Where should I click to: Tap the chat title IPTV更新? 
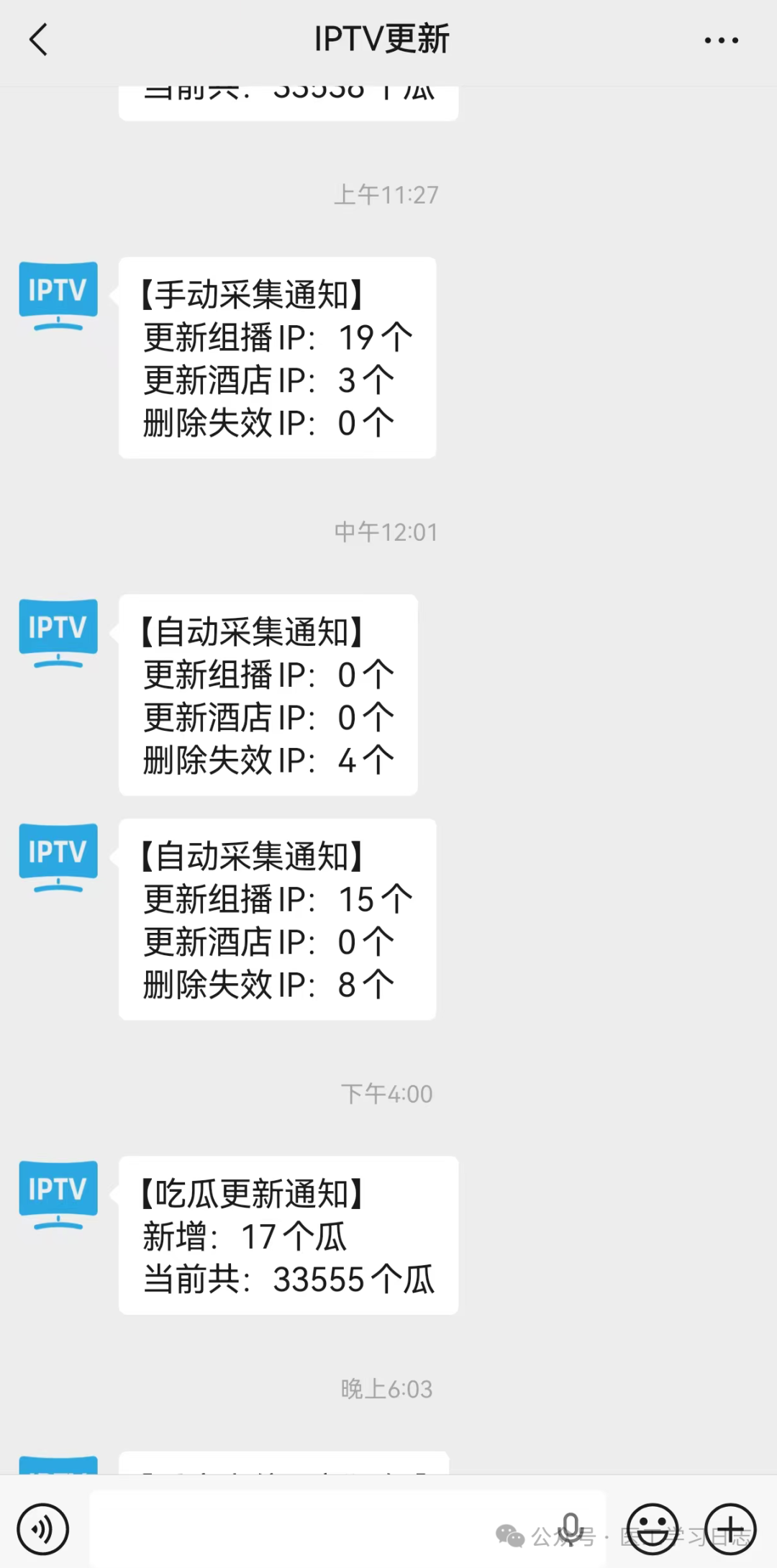383,40
